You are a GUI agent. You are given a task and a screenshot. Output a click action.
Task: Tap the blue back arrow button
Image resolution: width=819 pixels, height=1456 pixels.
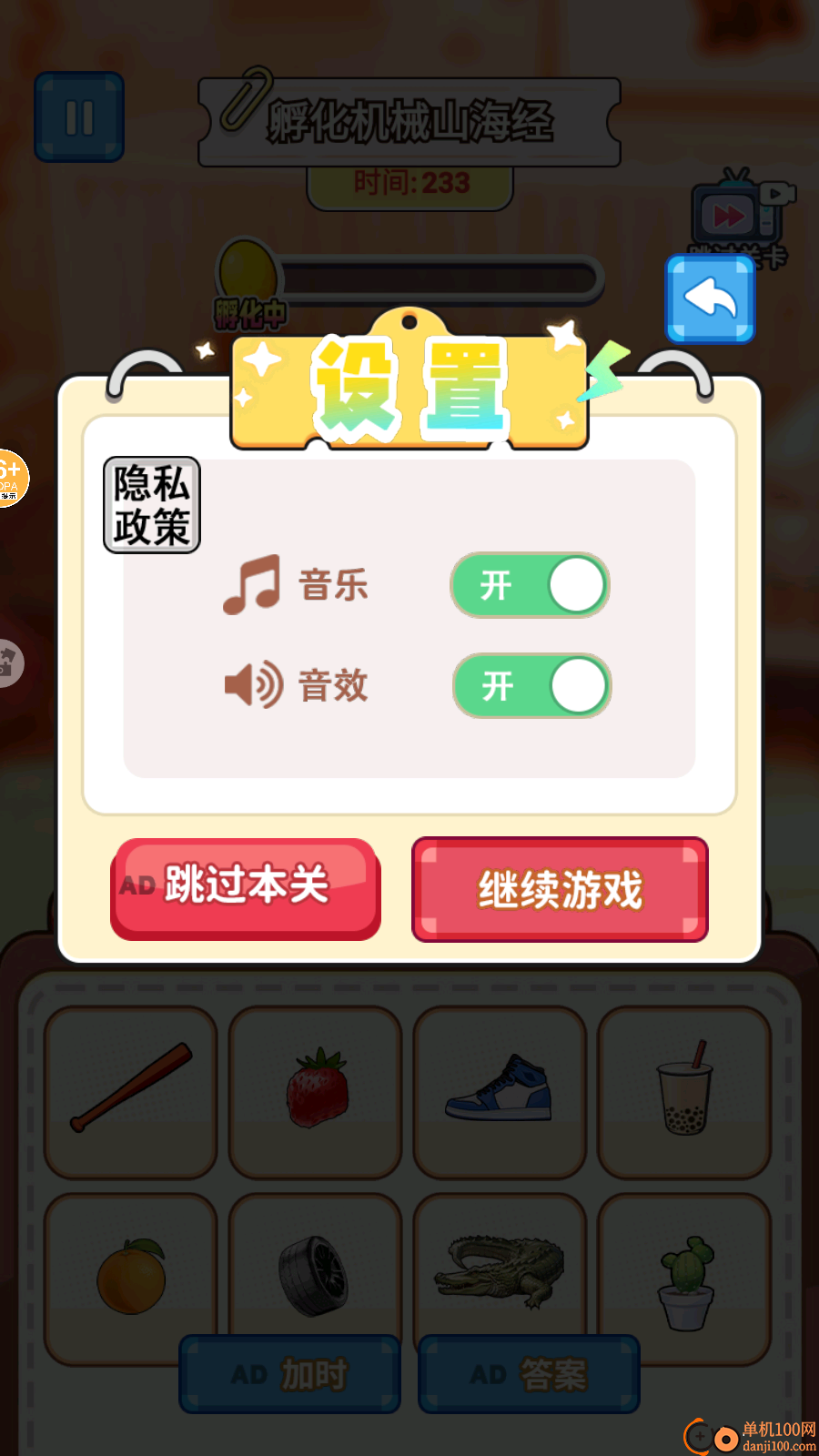710,298
